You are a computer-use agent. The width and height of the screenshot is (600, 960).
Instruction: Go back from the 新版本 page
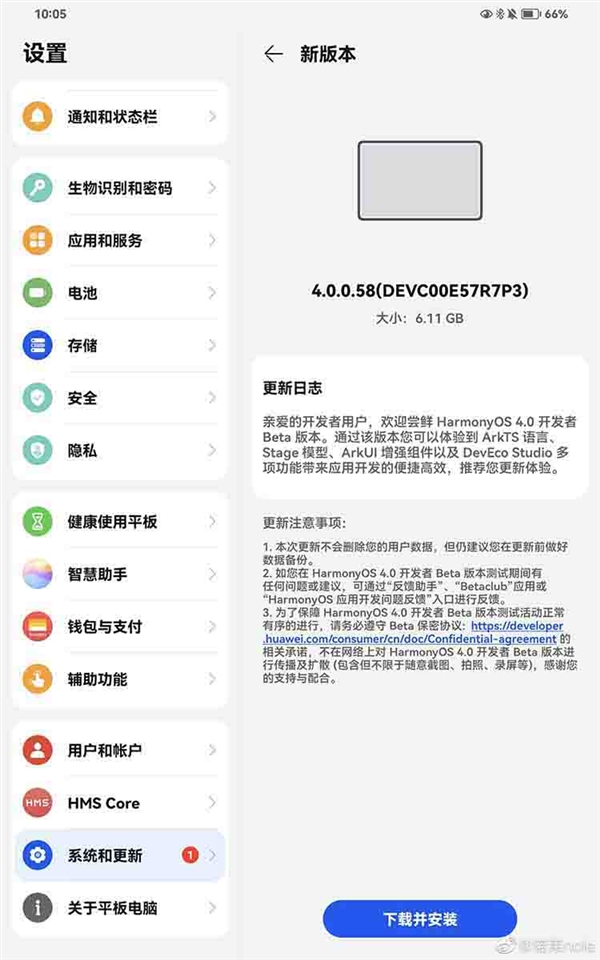tap(273, 54)
